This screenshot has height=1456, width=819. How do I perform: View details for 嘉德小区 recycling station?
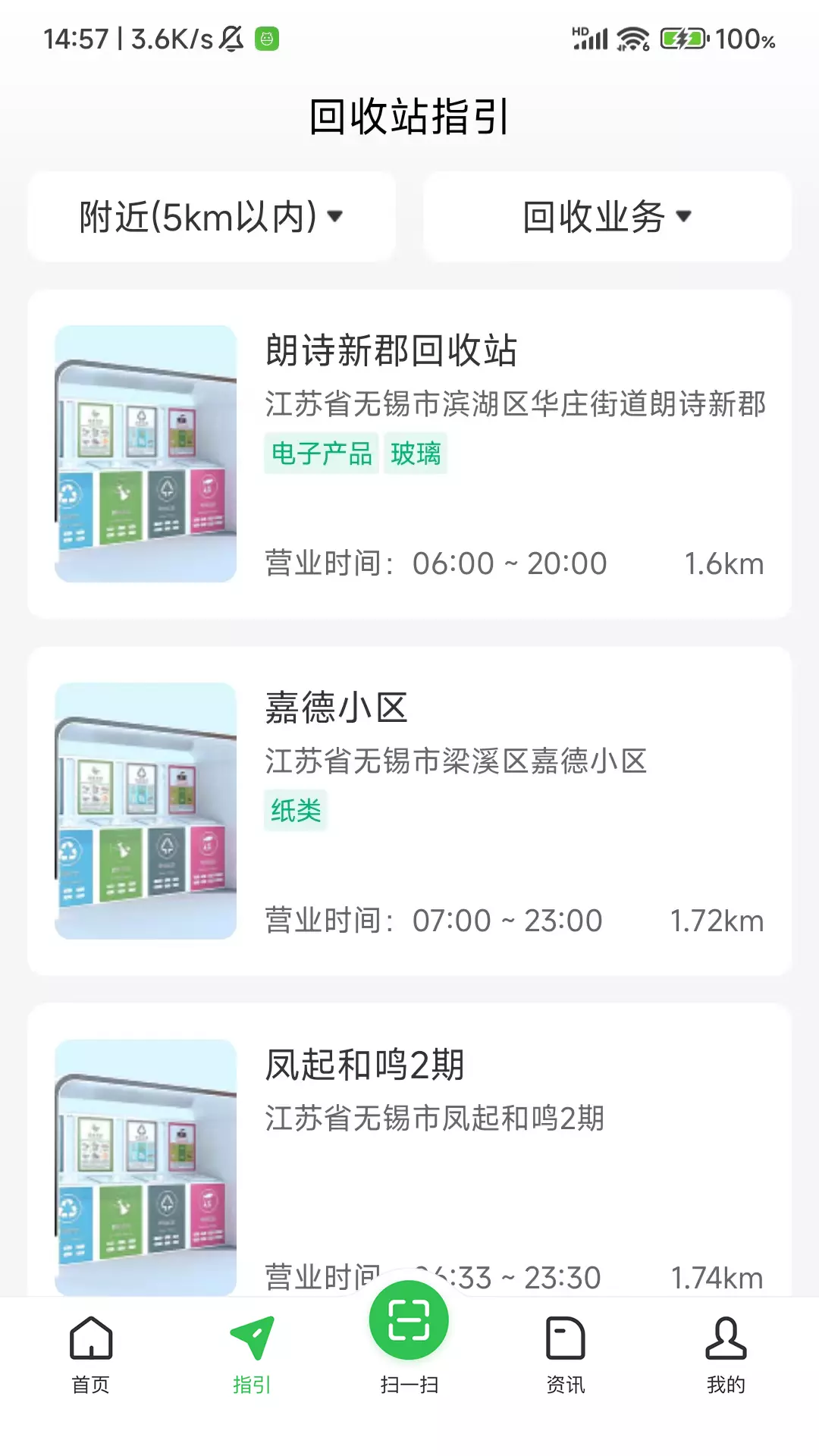click(x=409, y=811)
